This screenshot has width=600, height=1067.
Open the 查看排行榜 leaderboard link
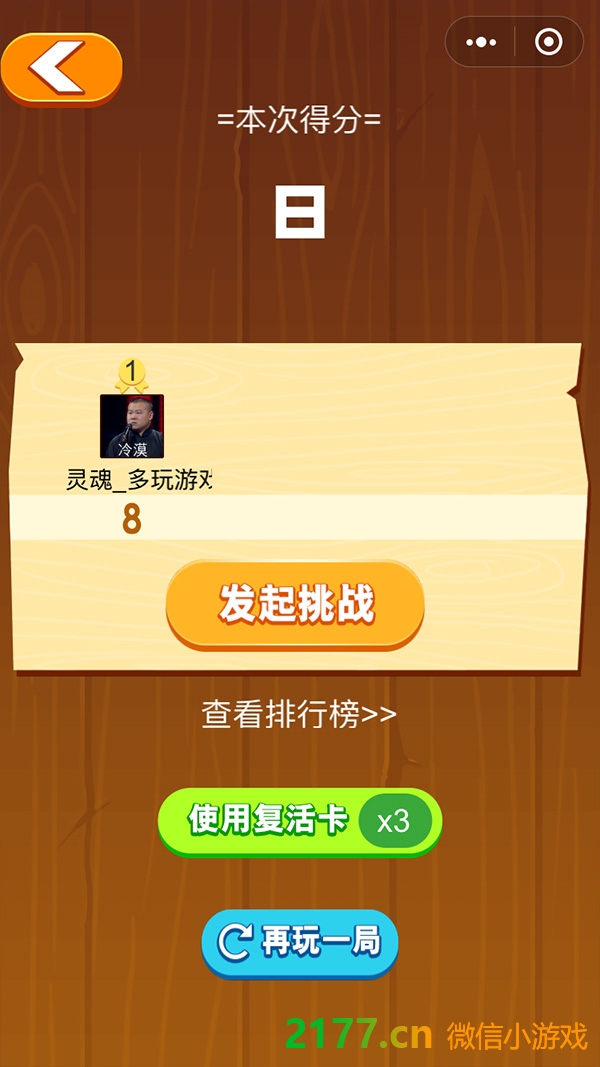pyautogui.click(x=299, y=714)
